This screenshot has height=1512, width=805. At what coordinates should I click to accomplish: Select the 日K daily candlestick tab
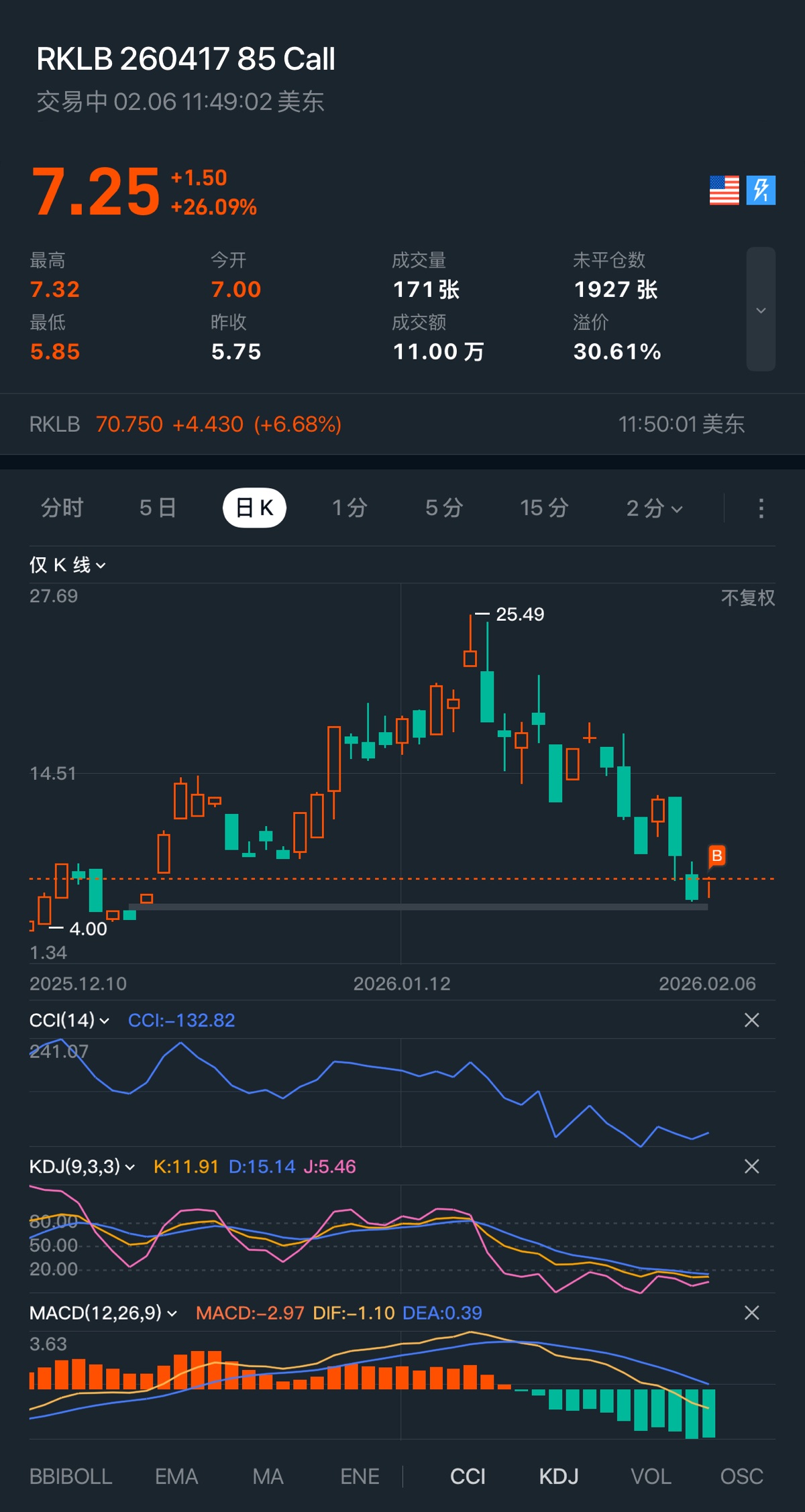(x=254, y=508)
